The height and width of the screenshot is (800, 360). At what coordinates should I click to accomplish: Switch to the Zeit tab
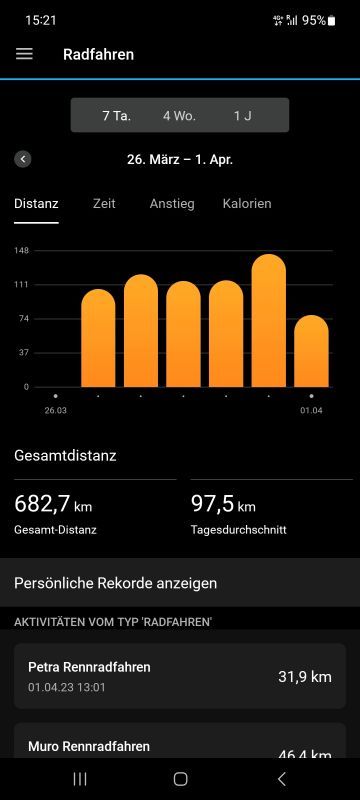104,204
